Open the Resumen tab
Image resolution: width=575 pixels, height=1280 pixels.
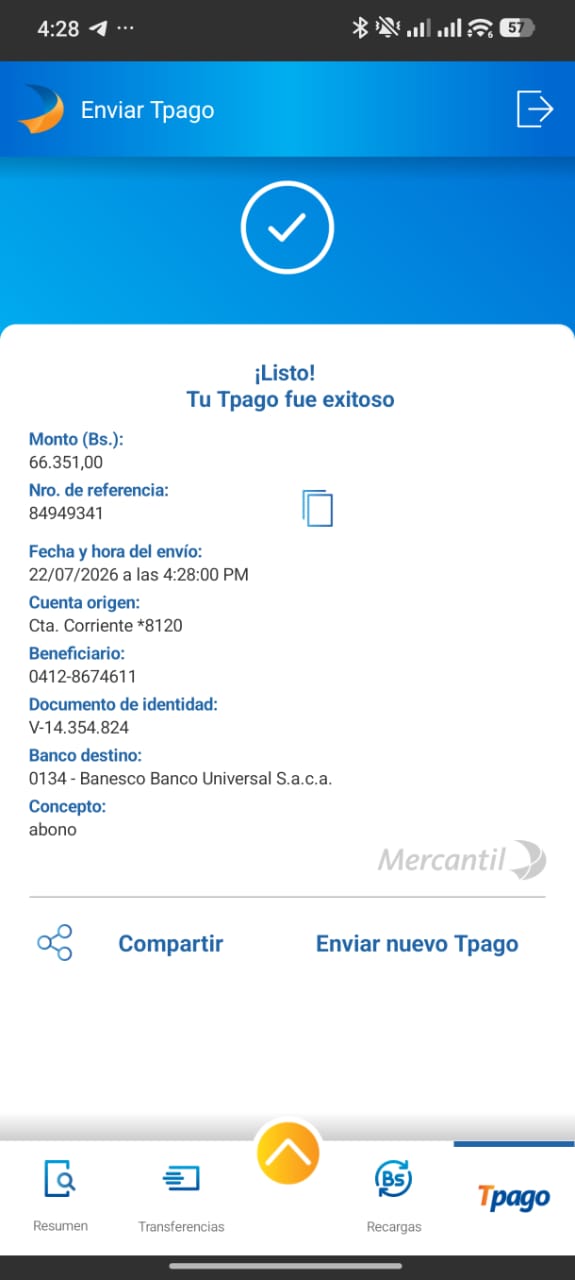[x=60, y=1195]
